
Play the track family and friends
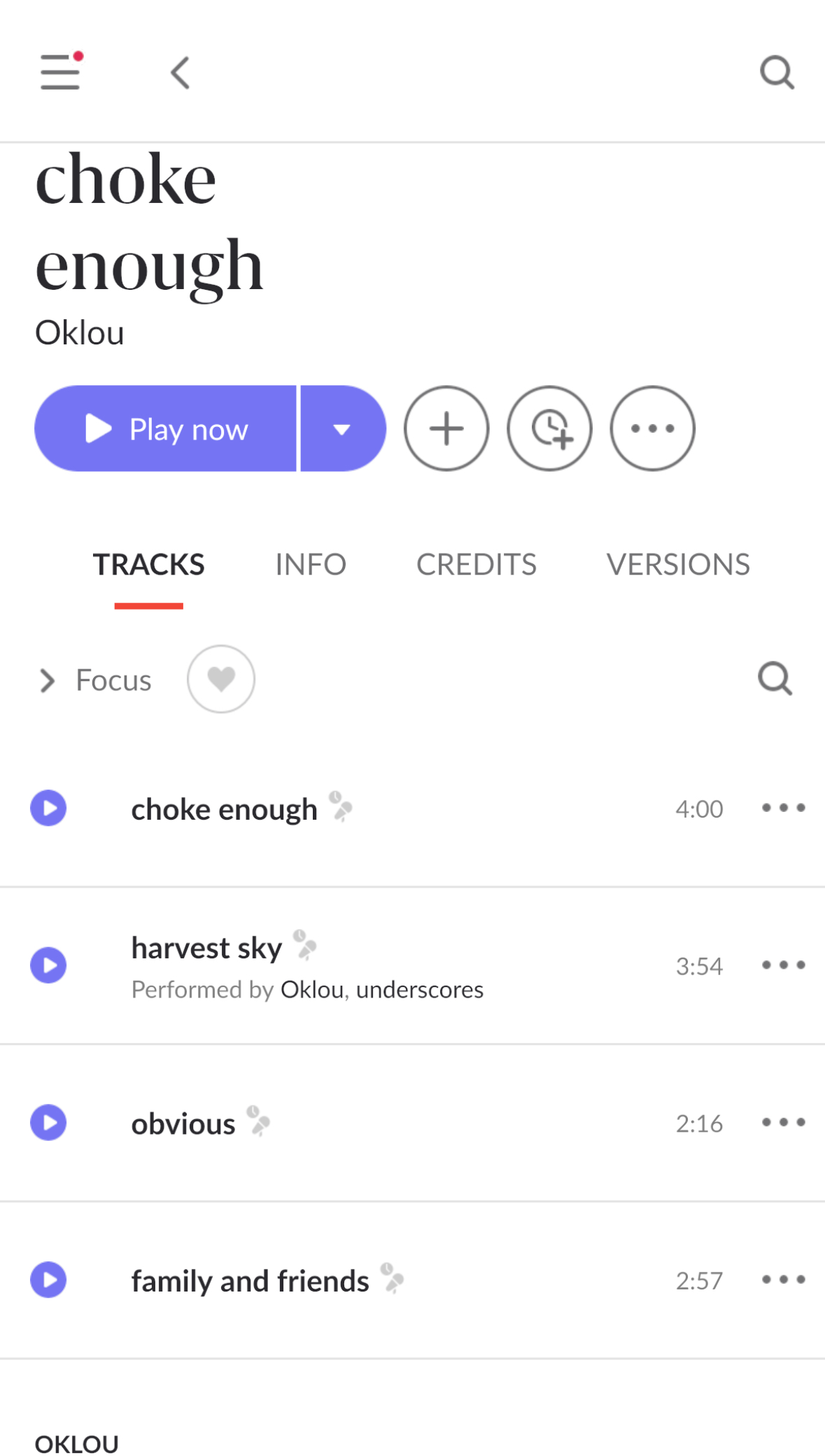pos(48,1280)
